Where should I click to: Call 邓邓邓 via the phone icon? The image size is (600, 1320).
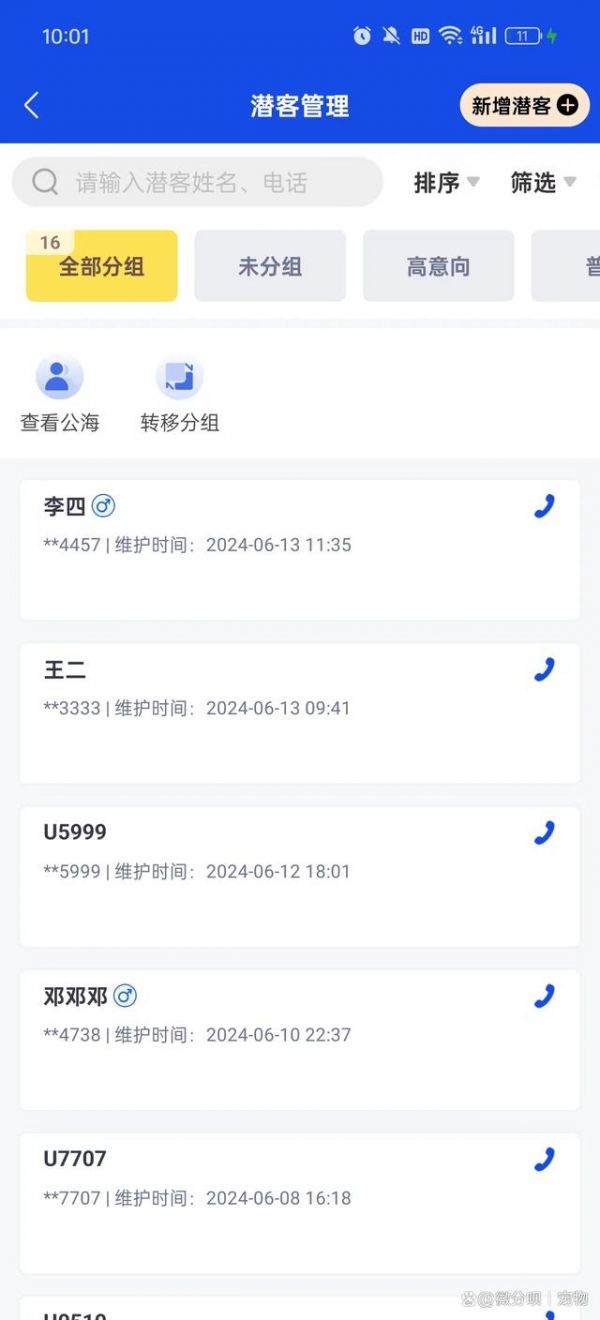(544, 996)
